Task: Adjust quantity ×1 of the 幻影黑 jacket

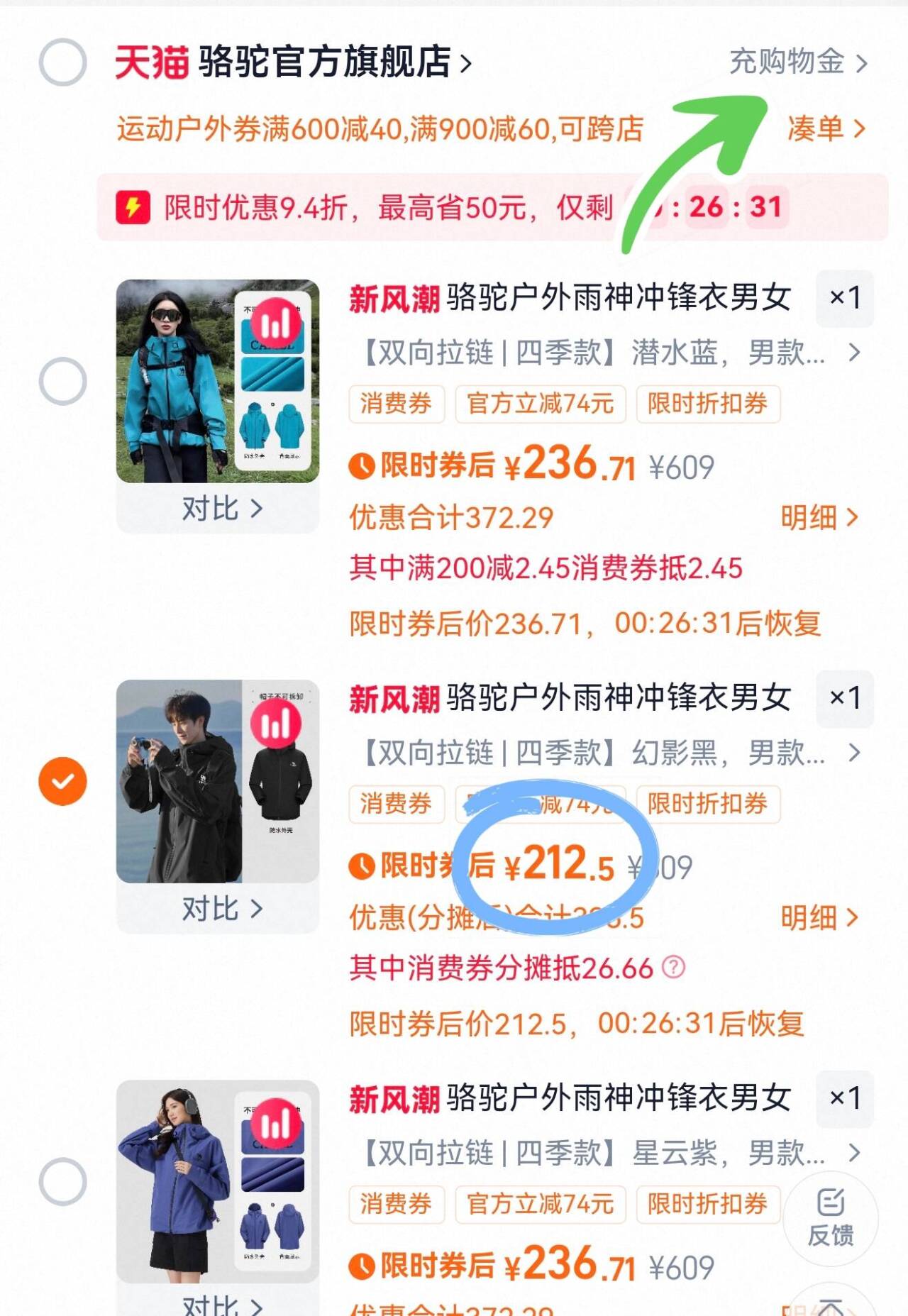Action: 844,698
